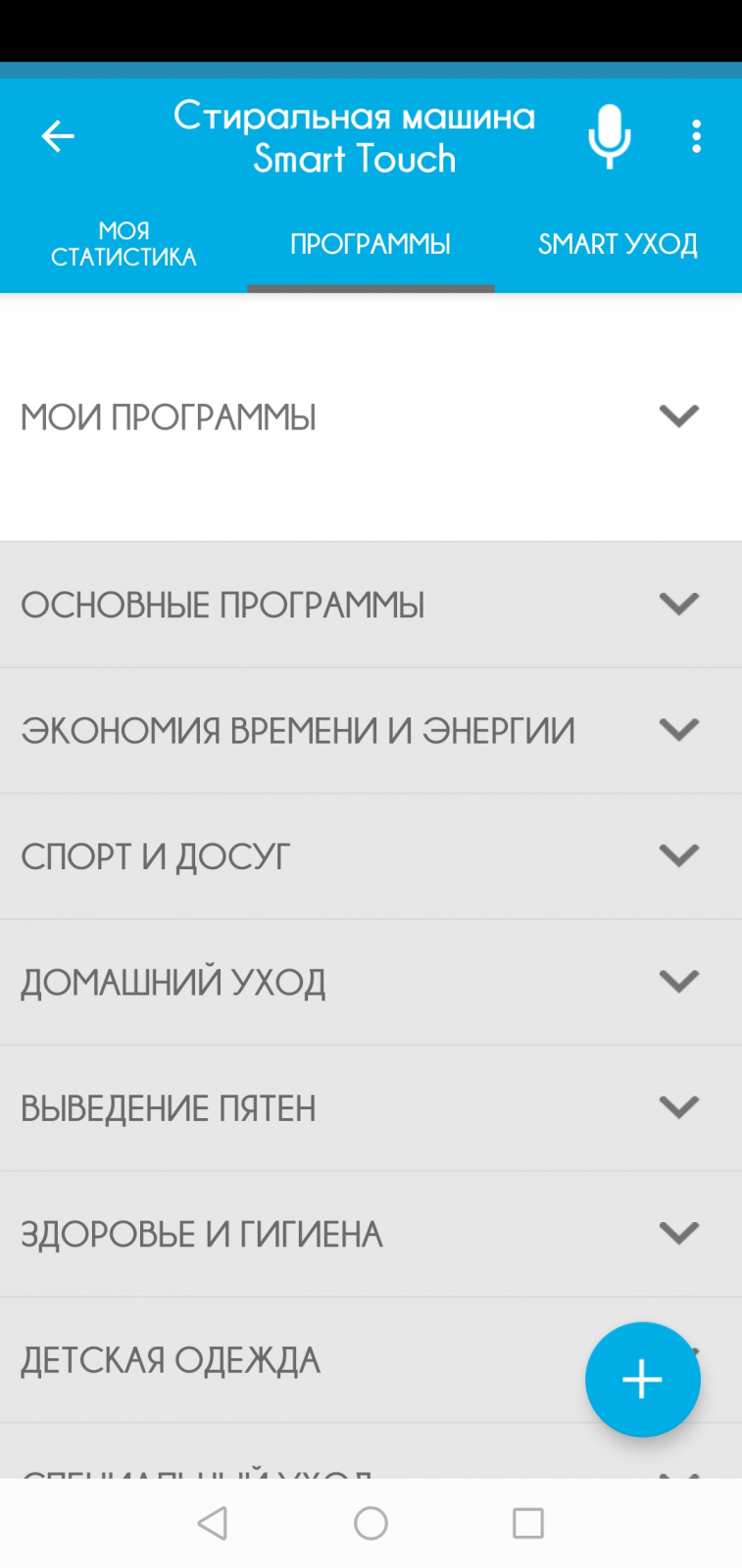Expand Здоровье и гигиена category
742x1568 pixels.
[x=371, y=1234]
